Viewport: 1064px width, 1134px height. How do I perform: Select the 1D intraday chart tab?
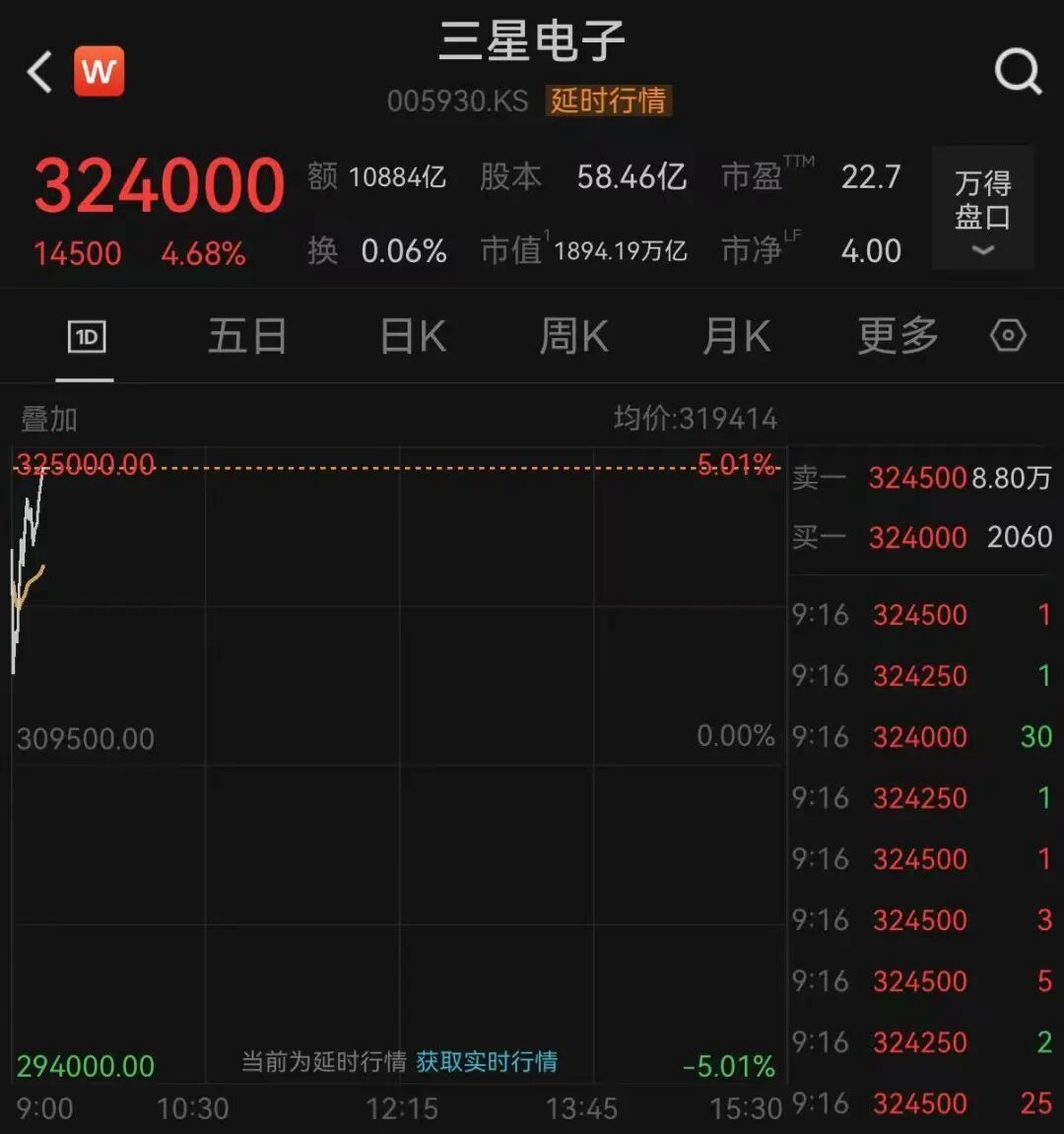(x=87, y=337)
